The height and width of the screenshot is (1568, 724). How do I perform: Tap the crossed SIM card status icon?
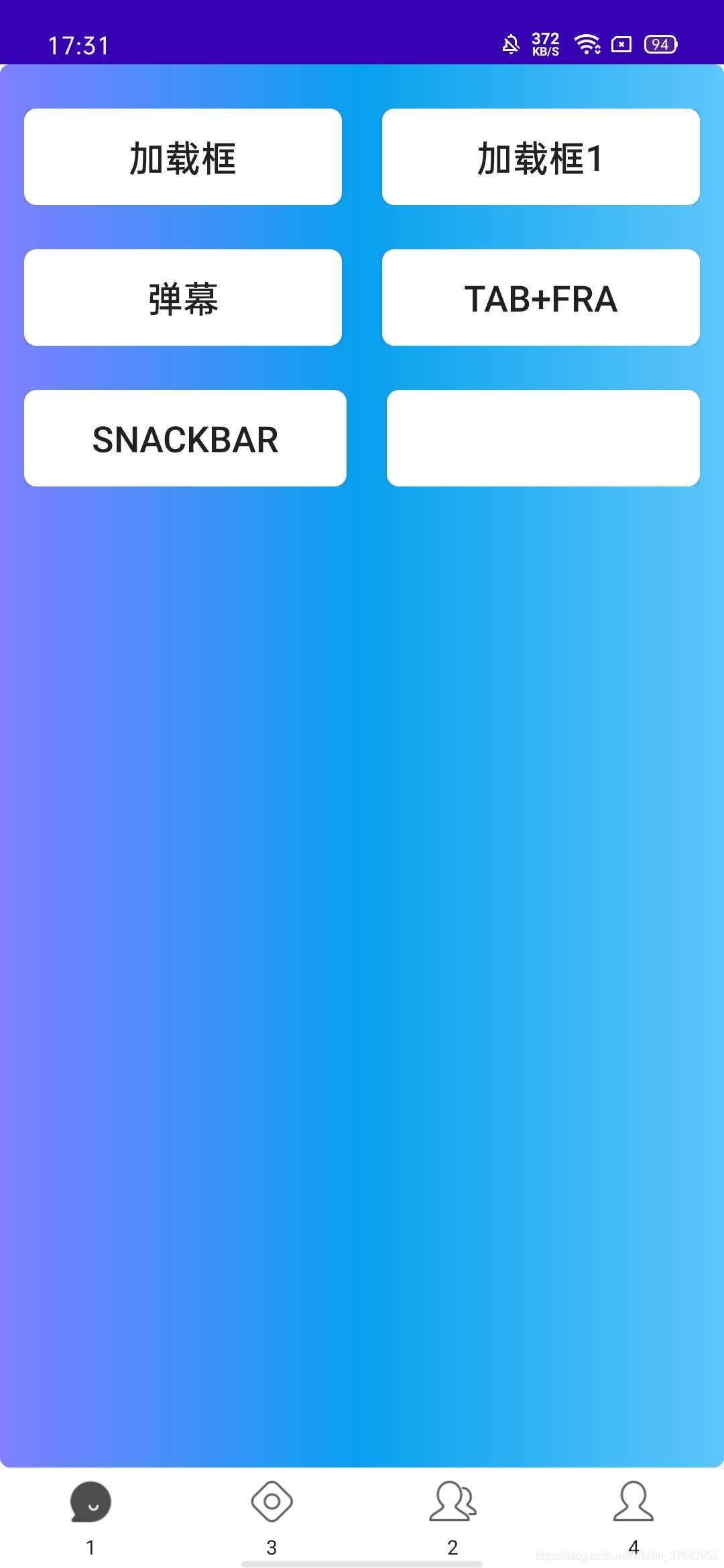click(x=620, y=44)
